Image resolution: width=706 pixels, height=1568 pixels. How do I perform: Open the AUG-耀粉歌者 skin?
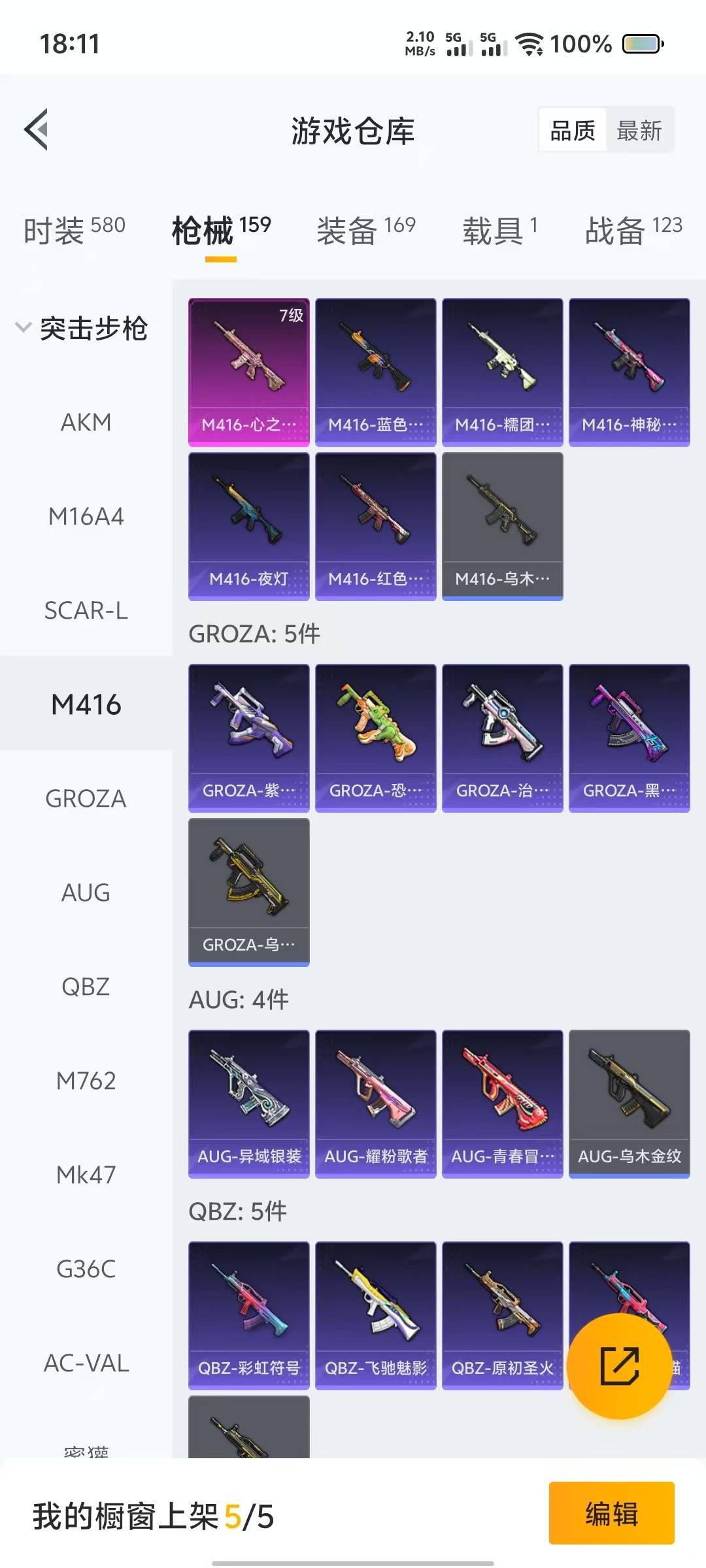tap(375, 1103)
